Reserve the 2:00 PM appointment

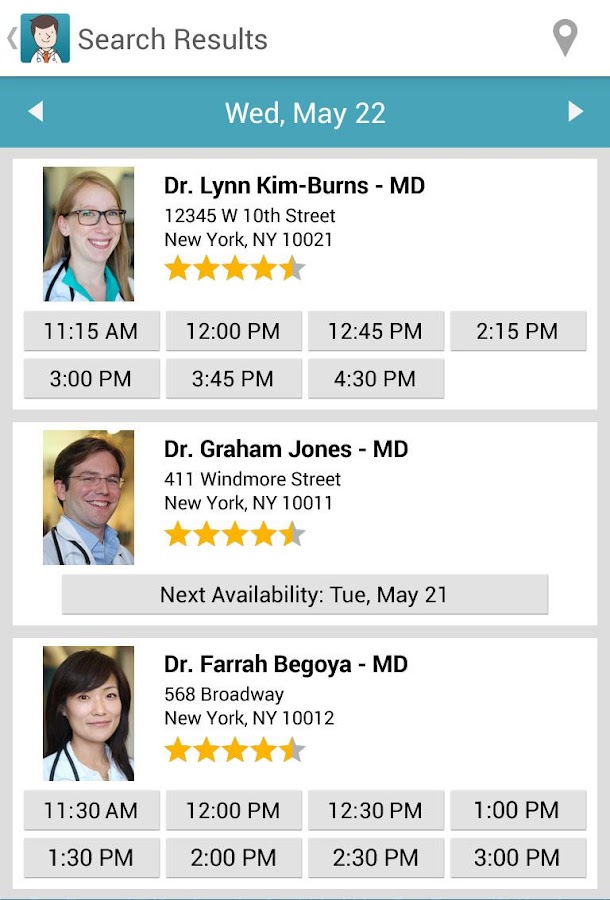(x=233, y=858)
